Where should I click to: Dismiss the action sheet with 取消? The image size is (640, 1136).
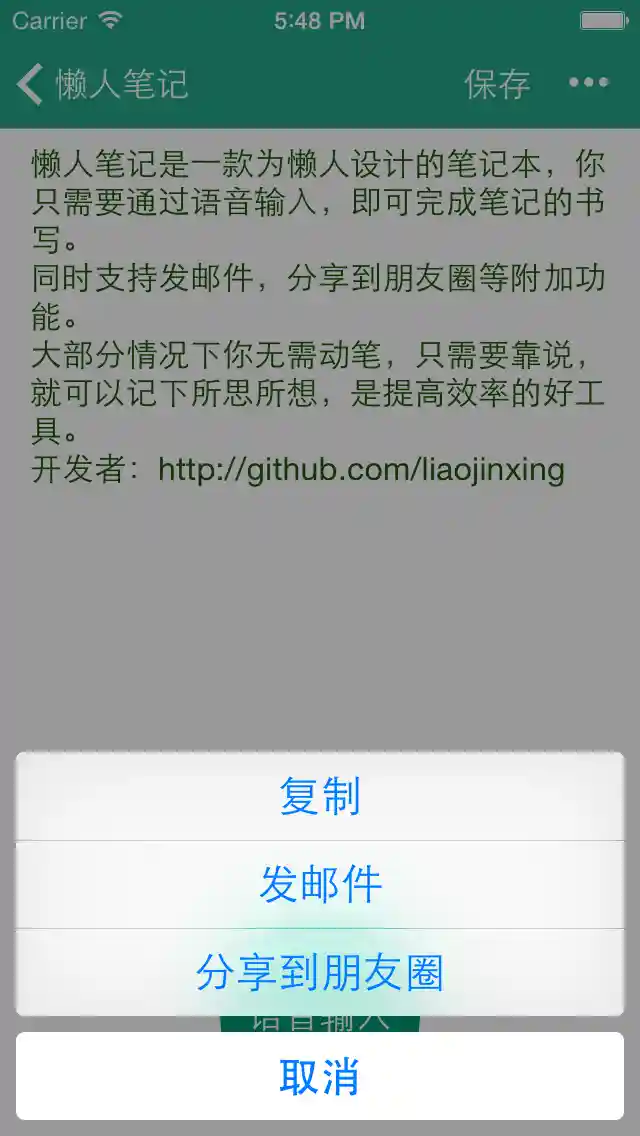click(x=320, y=1077)
